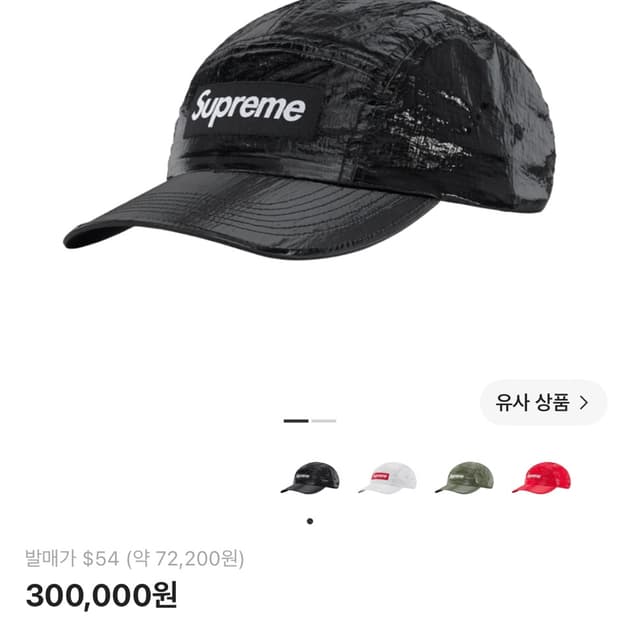Tap the second image page indicator

(324, 421)
